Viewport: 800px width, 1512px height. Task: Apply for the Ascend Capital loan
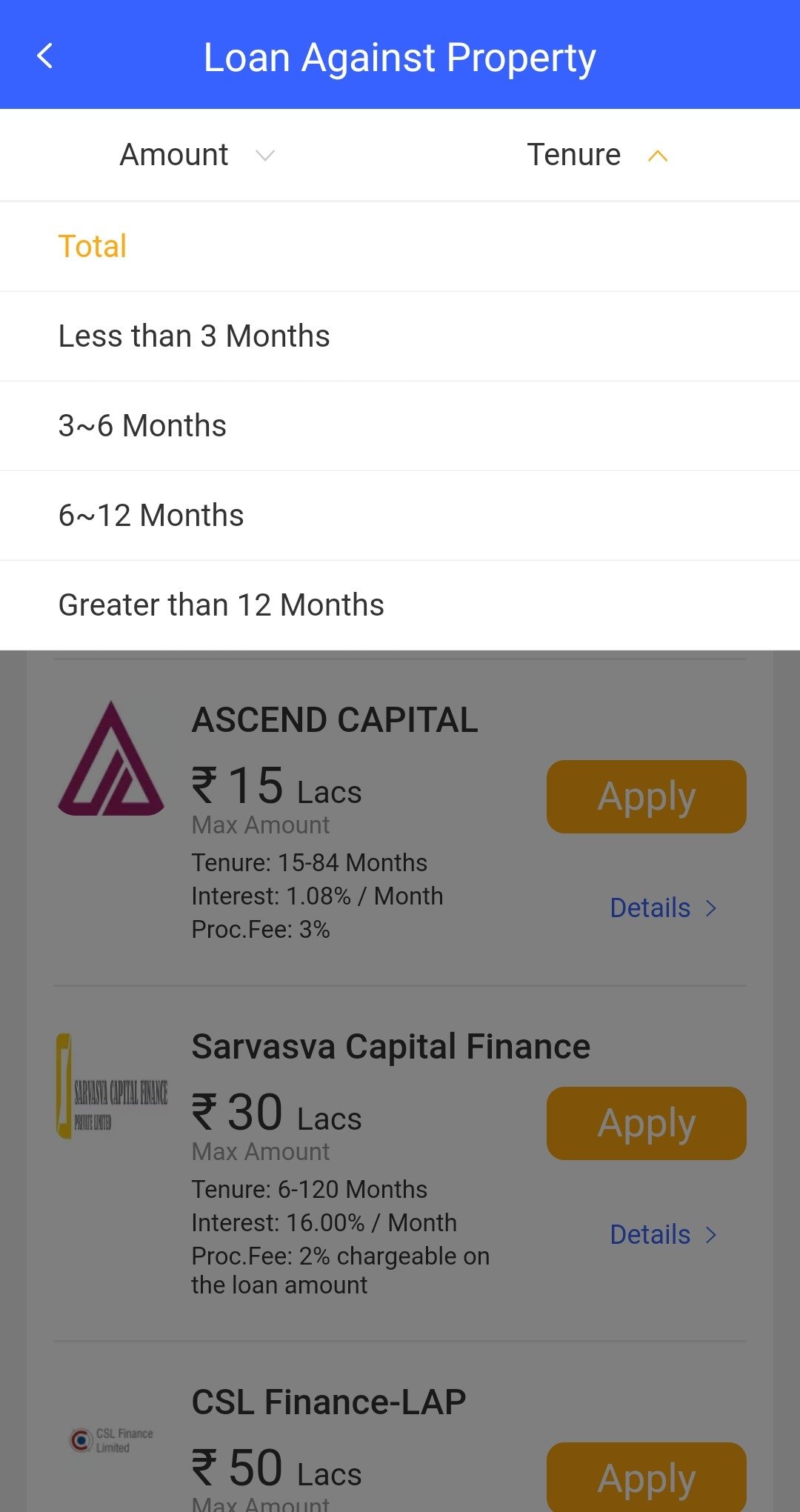(x=646, y=797)
